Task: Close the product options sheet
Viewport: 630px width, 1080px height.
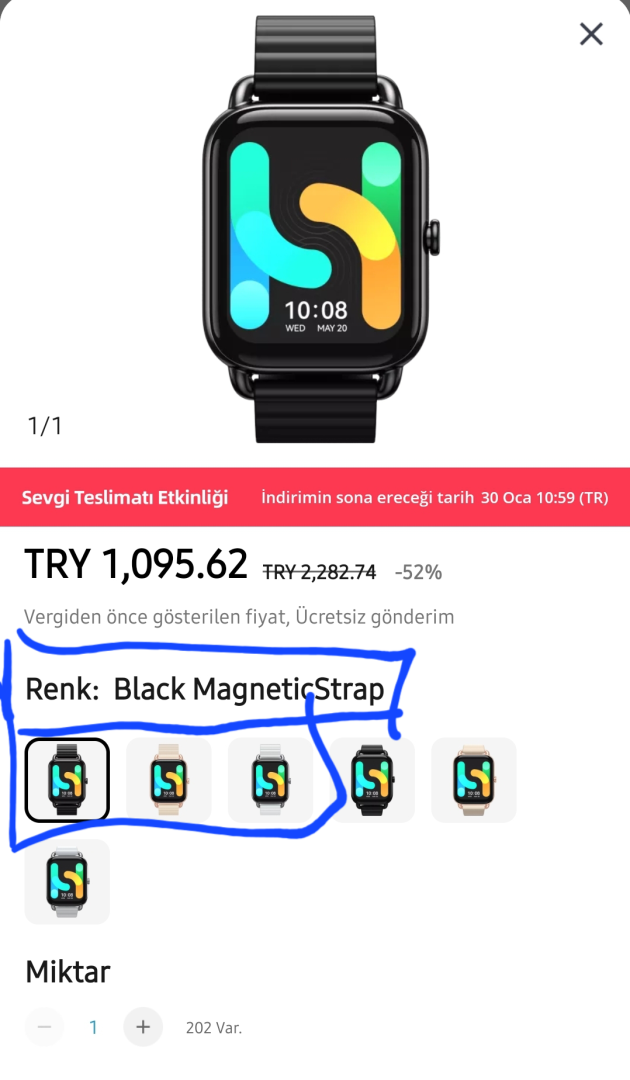Action: 591,34
